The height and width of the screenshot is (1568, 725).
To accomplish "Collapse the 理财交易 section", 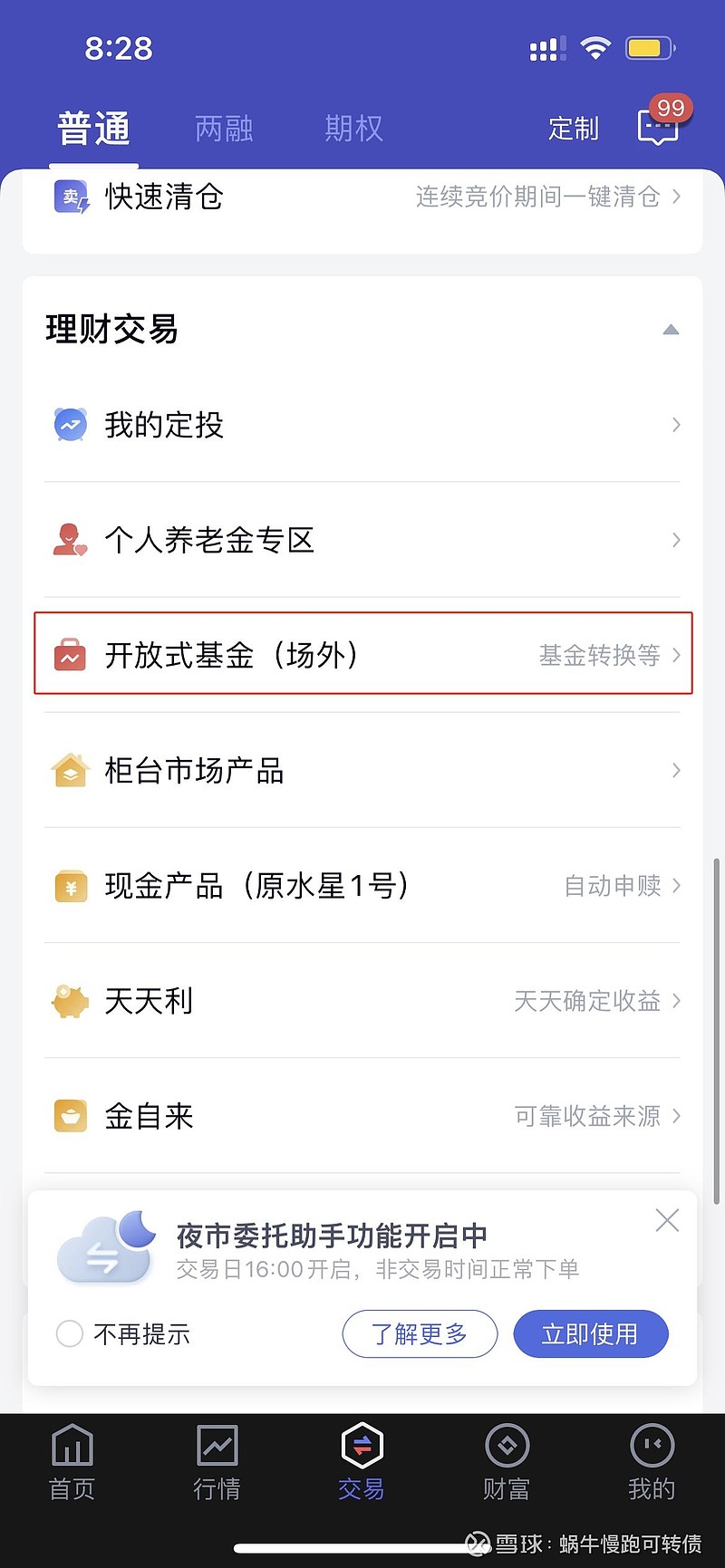I will click(672, 330).
